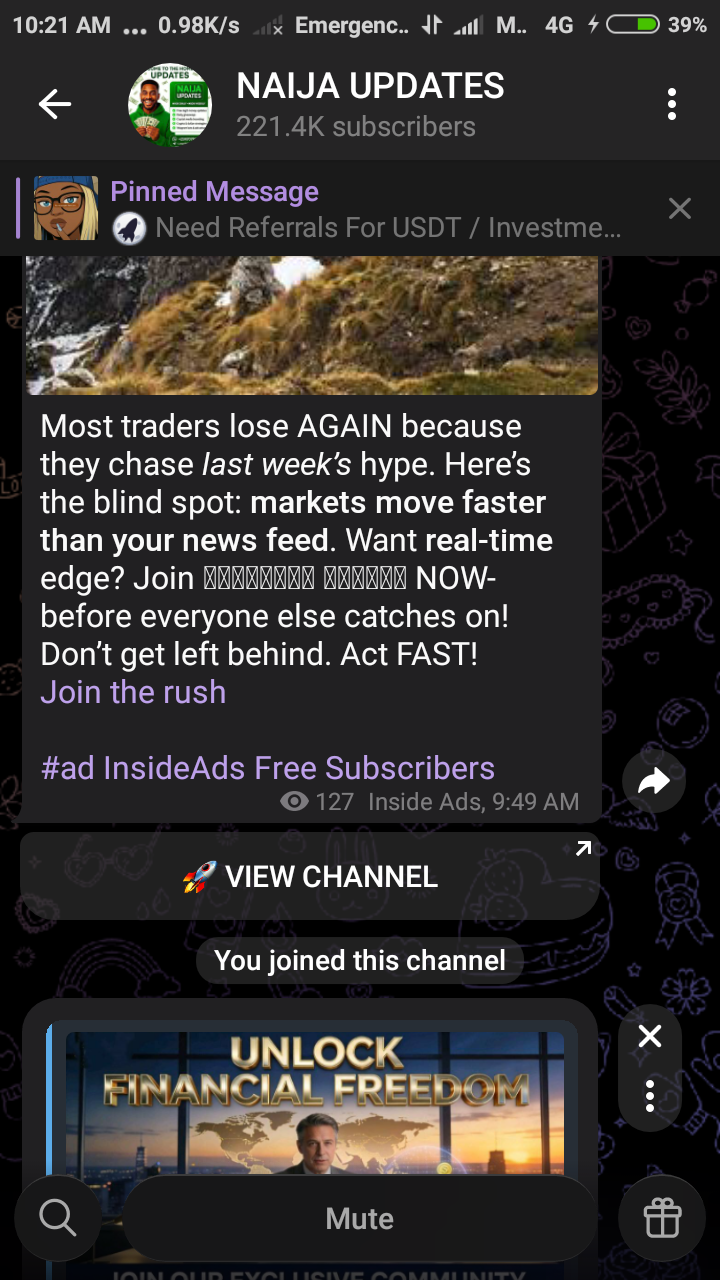Open options for the sponsored post

coord(650,1095)
